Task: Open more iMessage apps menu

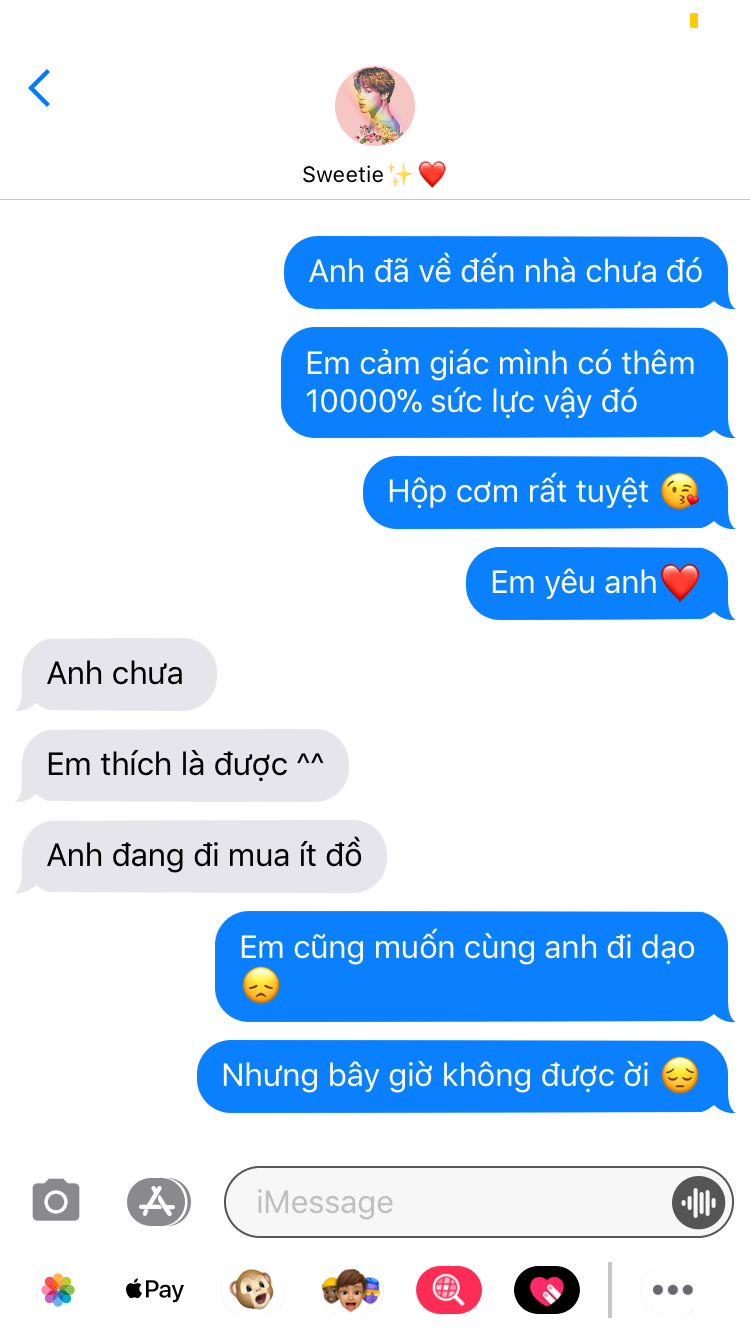Action: [672, 1290]
